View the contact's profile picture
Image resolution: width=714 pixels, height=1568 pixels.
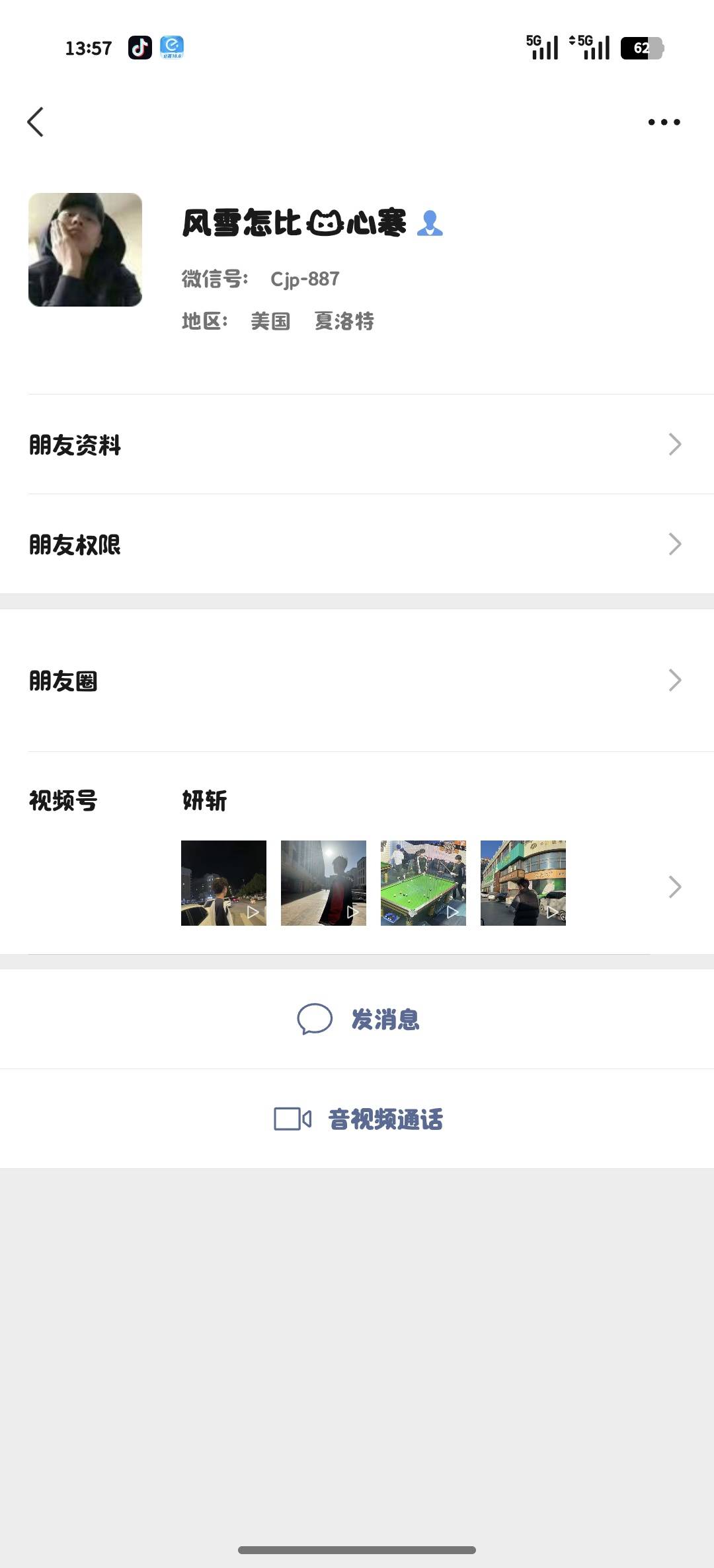85,250
